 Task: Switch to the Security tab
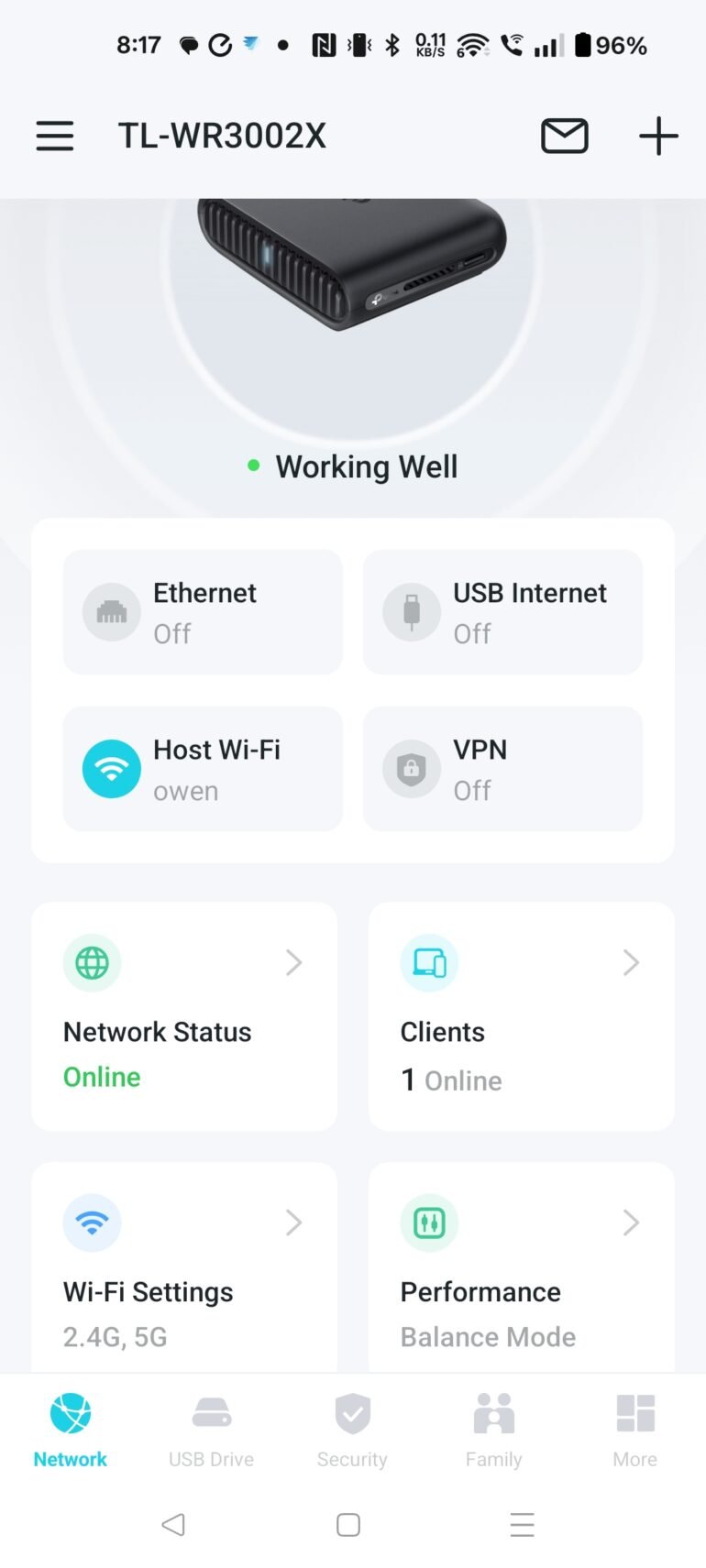coord(352,1431)
